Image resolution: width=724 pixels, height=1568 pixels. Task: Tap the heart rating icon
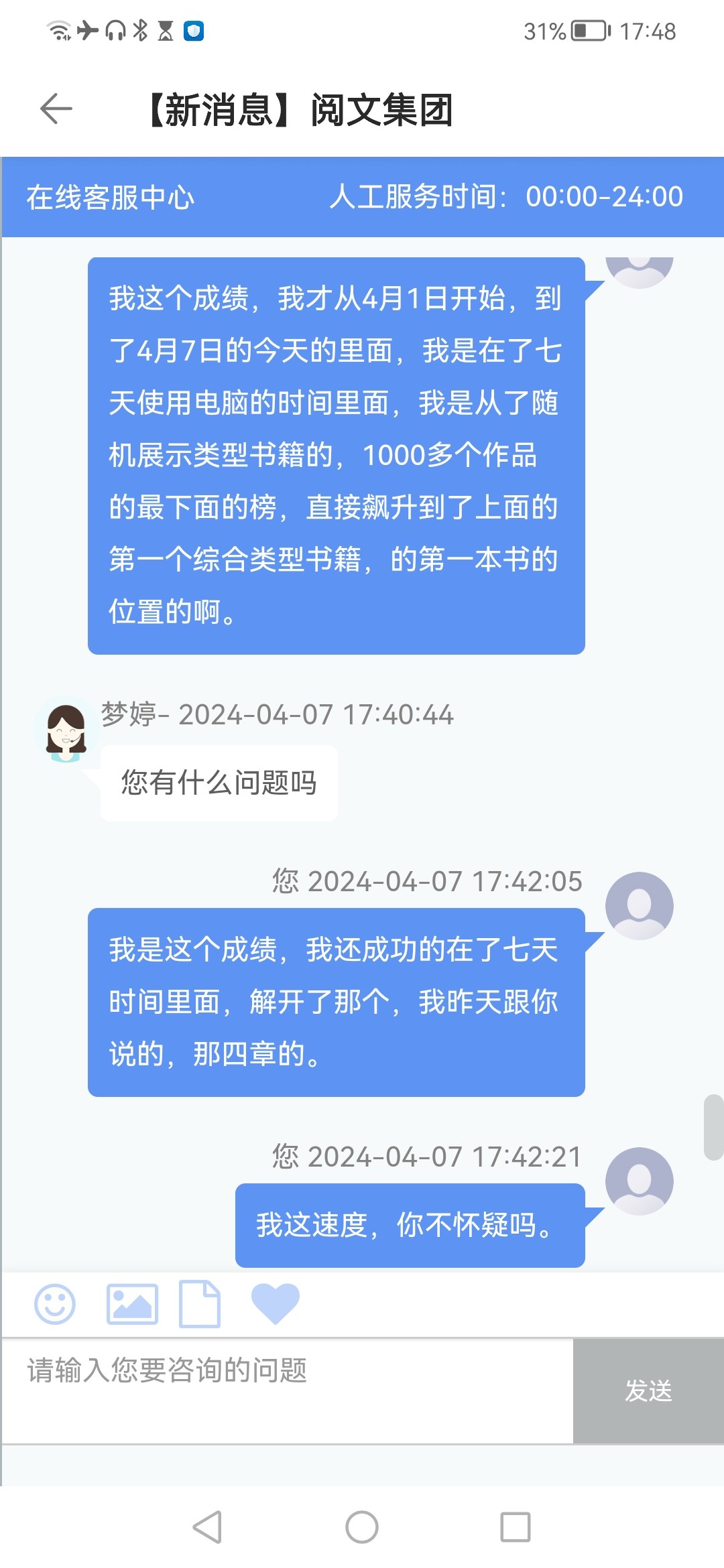[276, 1304]
